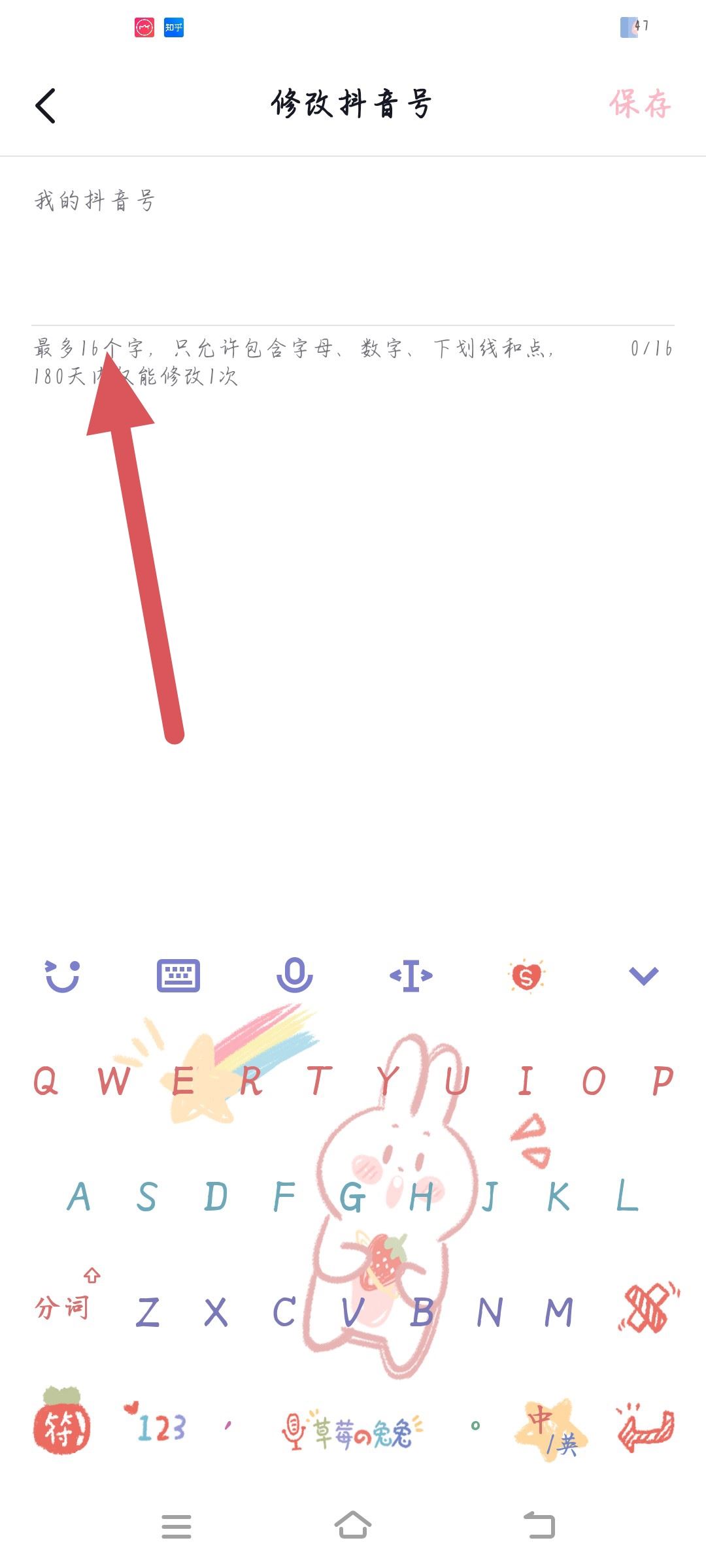Tap 保存 to save Douyin ID
The height and width of the screenshot is (1568, 706).
(x=640, y=104)
